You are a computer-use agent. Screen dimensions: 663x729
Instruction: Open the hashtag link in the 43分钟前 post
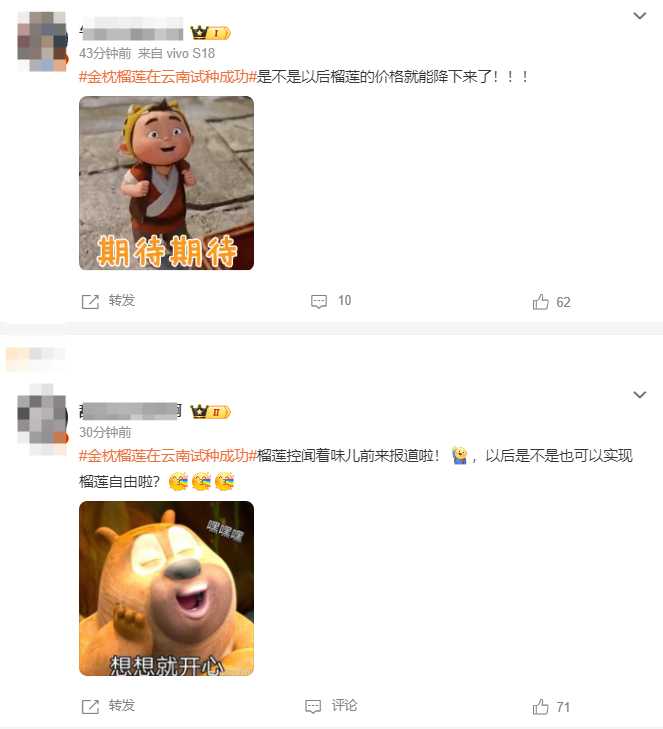pos(168,77)
